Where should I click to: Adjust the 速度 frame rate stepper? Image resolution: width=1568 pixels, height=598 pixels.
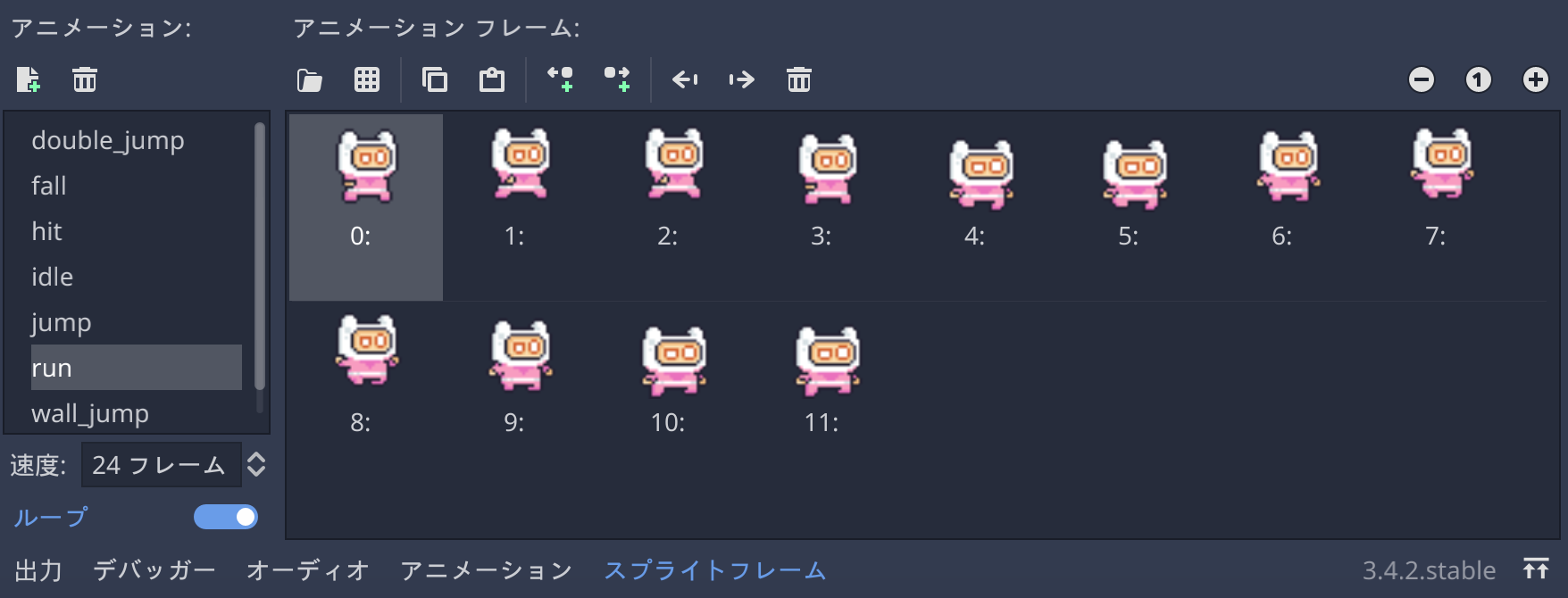pyautogui.click(x=256, y=464)
